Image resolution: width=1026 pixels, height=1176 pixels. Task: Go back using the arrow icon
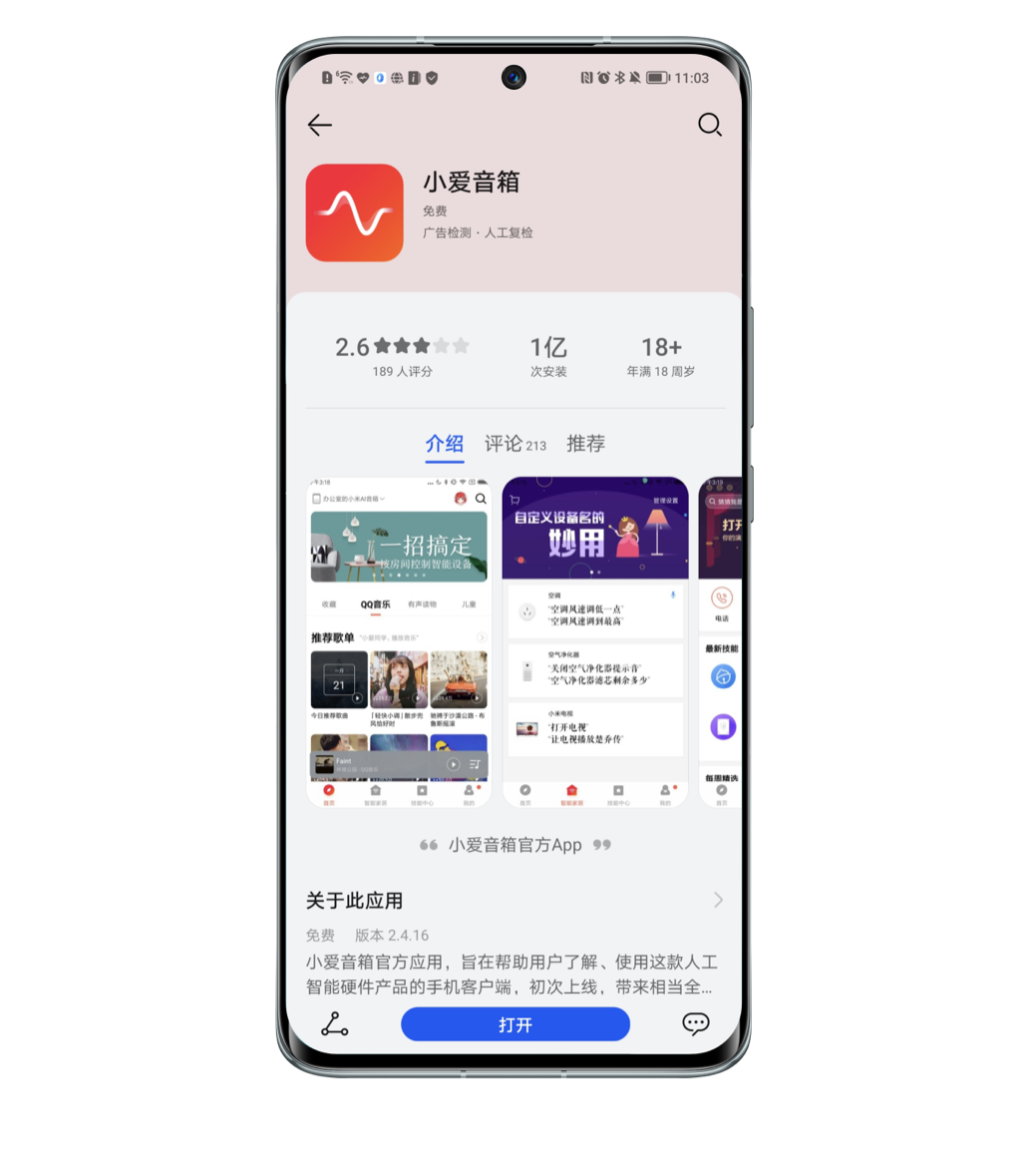[319, 125]
